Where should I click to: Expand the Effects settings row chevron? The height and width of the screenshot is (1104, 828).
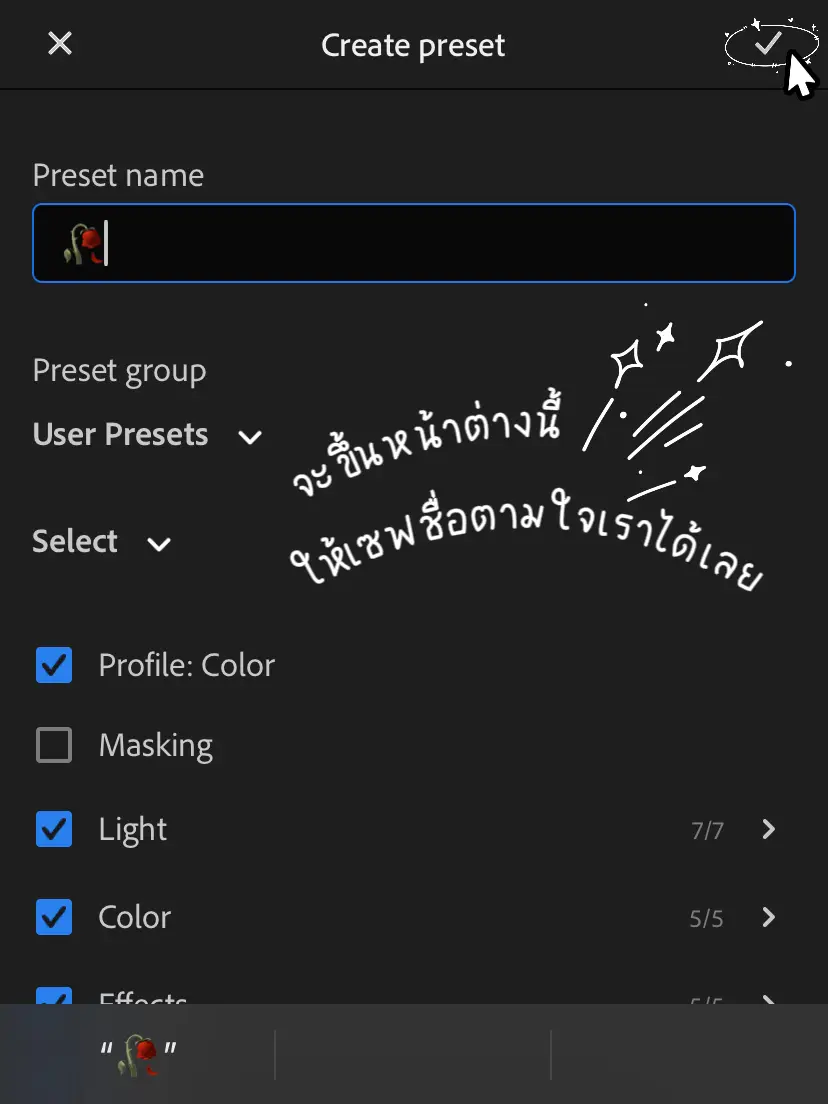point(768,1000)
